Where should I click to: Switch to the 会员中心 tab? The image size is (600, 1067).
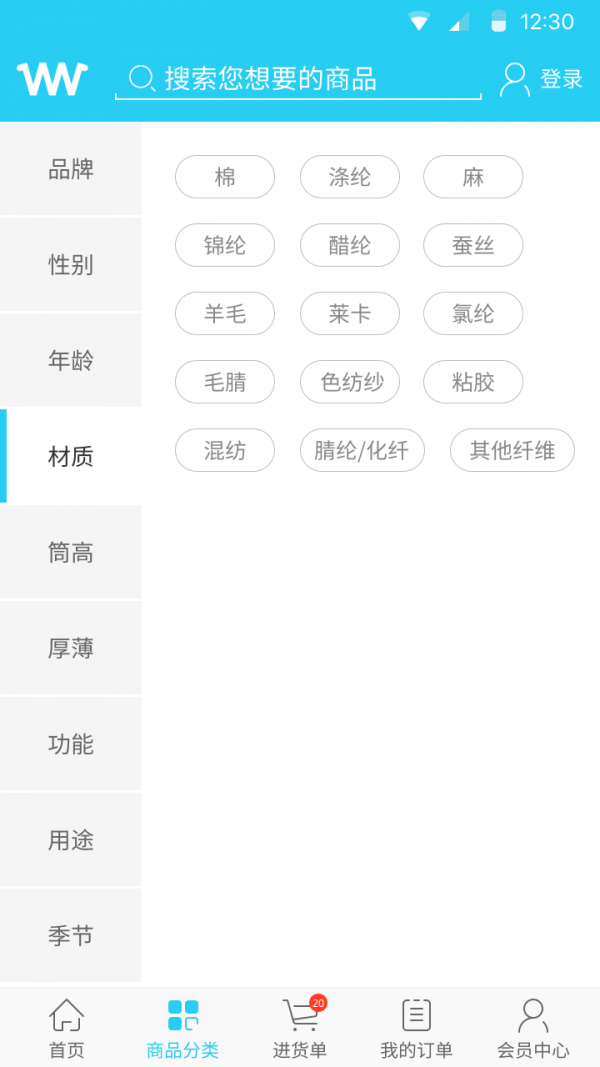click(533, 1028)
